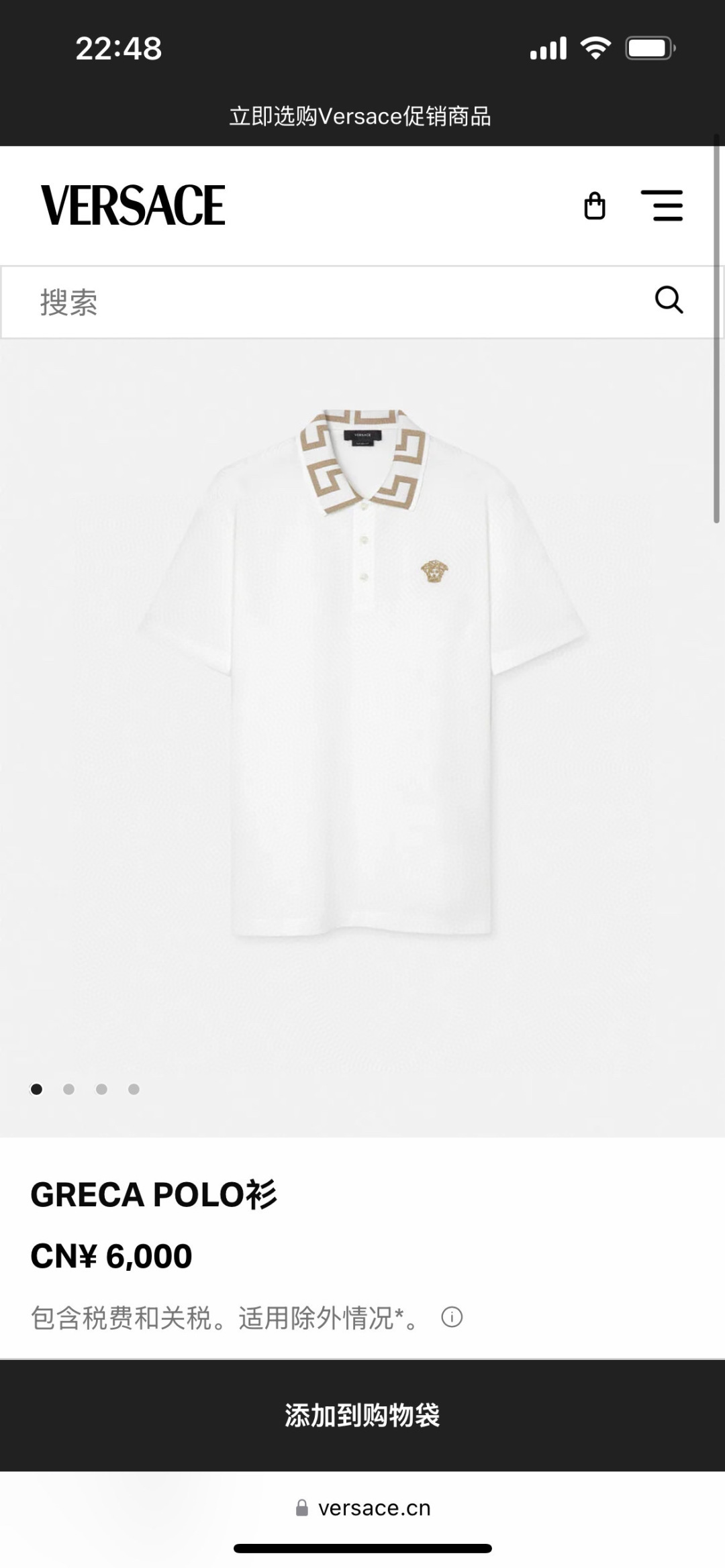Select the third carousel pagination dot
Image resolution: width=725 pixels, height=1568 pixels.
click(x=101, y=1090)
